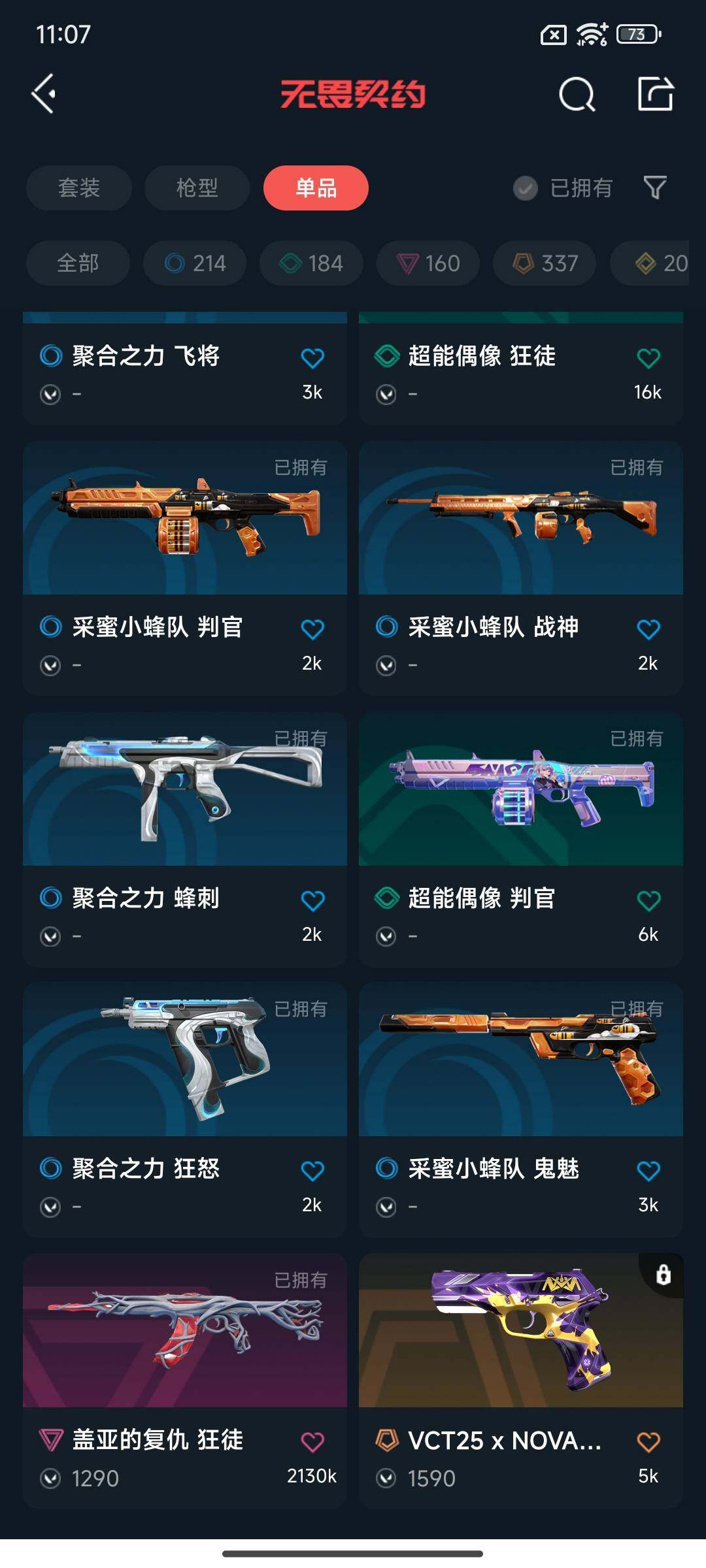Select the 全部 tier chip
Viewport: 706px width, 1568px height.
pyautogui.click(x=78, y=263)
